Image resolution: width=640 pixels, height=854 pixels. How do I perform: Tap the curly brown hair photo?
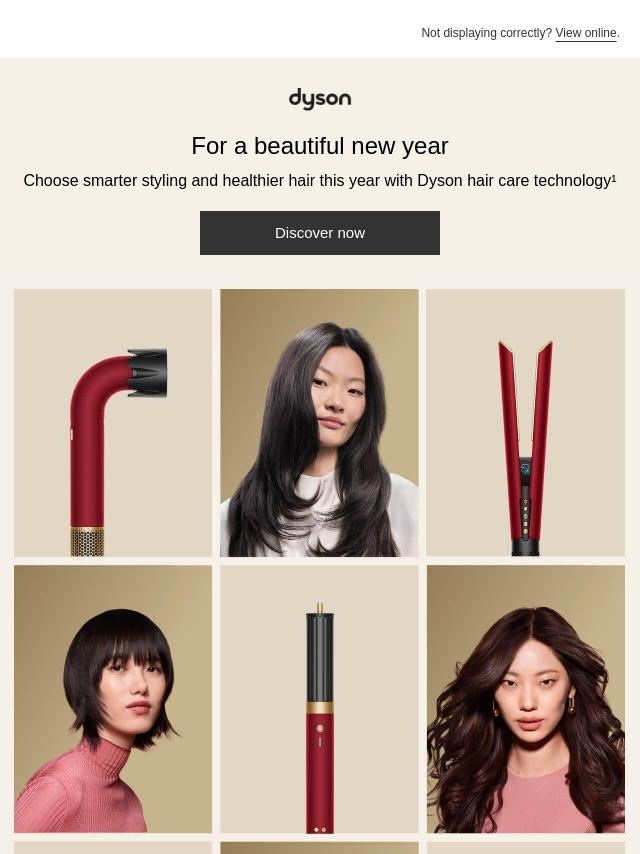pyautogui.click(x=525, y=699)
